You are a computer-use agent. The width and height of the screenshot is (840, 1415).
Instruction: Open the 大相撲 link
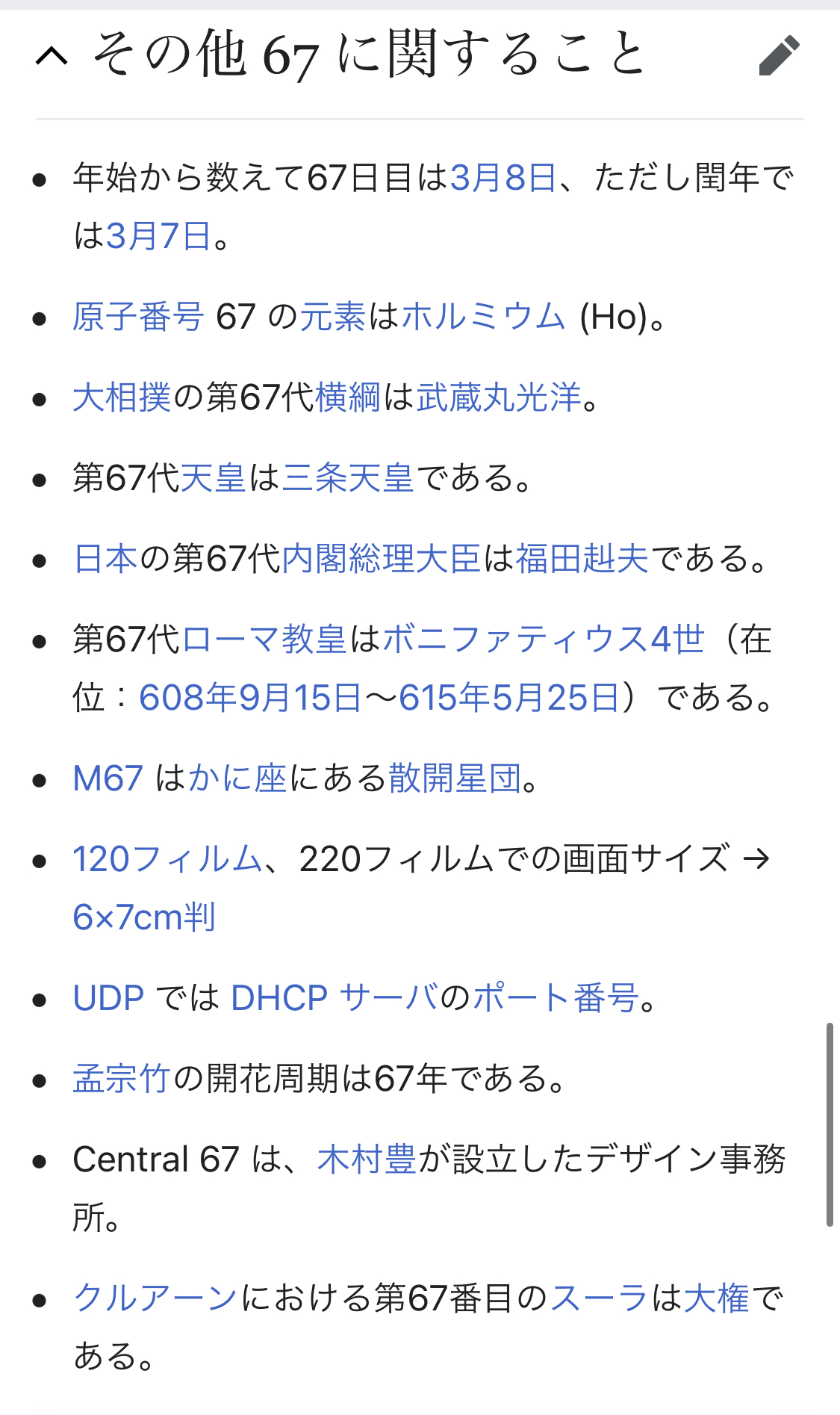point(122,397)
